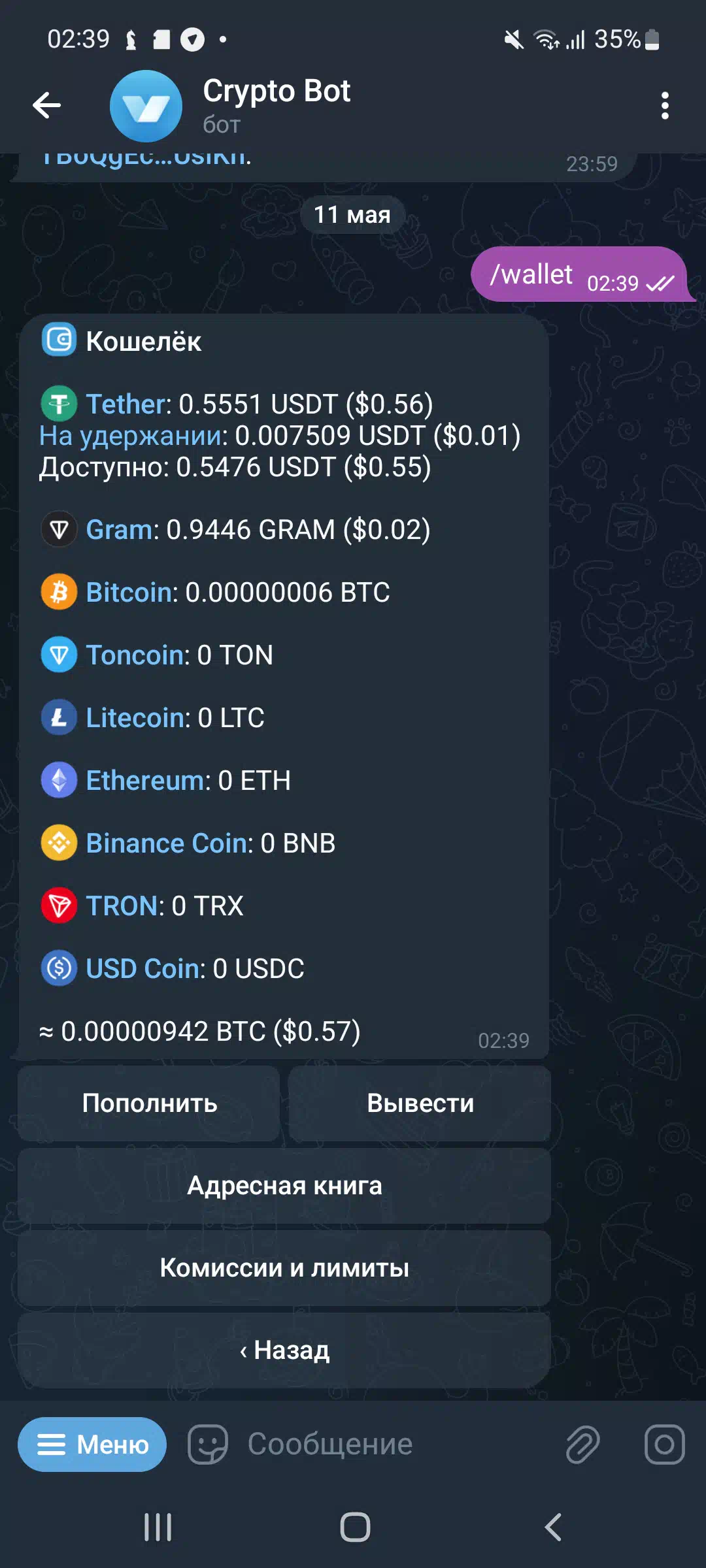Open Адресная книга
Screen dimensions: 706x1568
[286, 1186]
